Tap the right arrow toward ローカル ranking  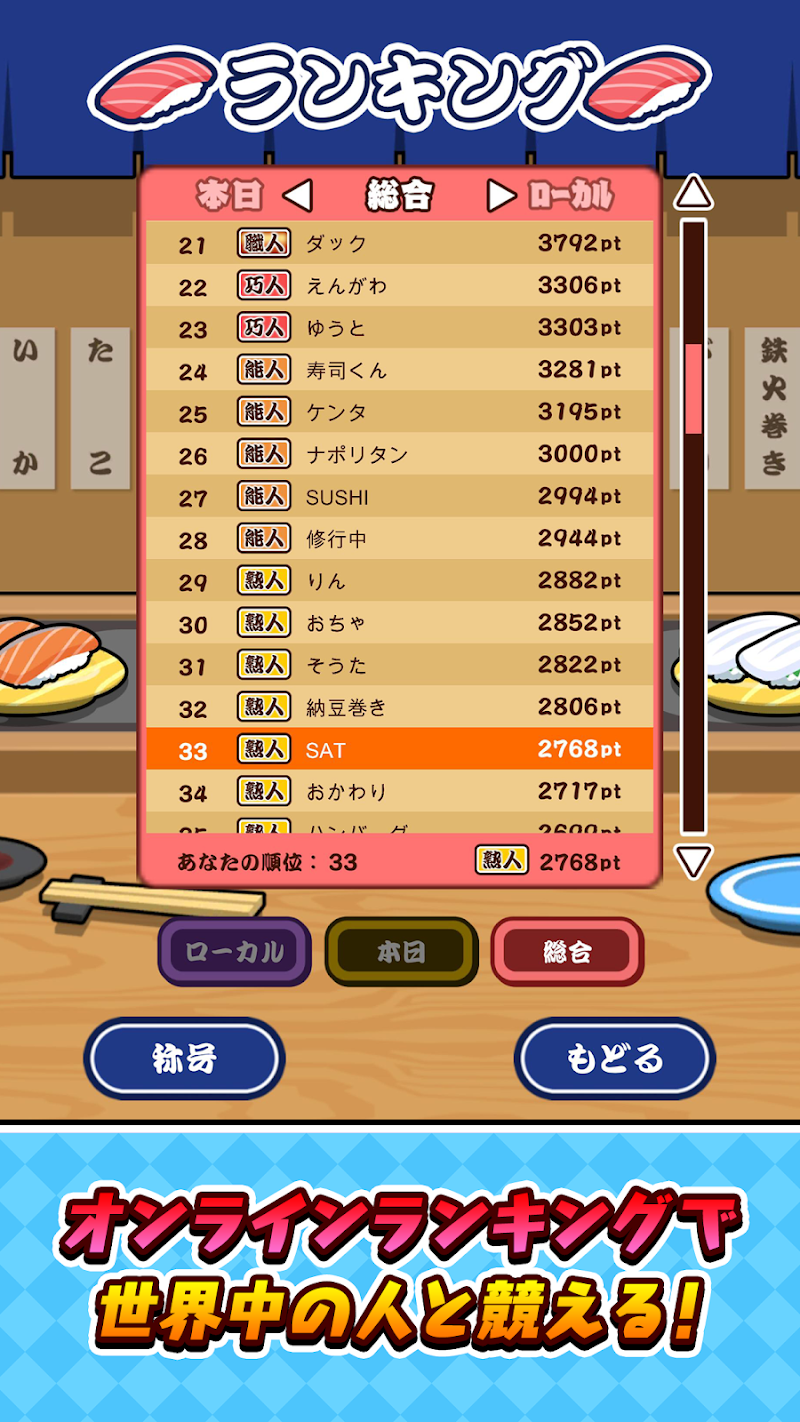[x=500, y=196]
